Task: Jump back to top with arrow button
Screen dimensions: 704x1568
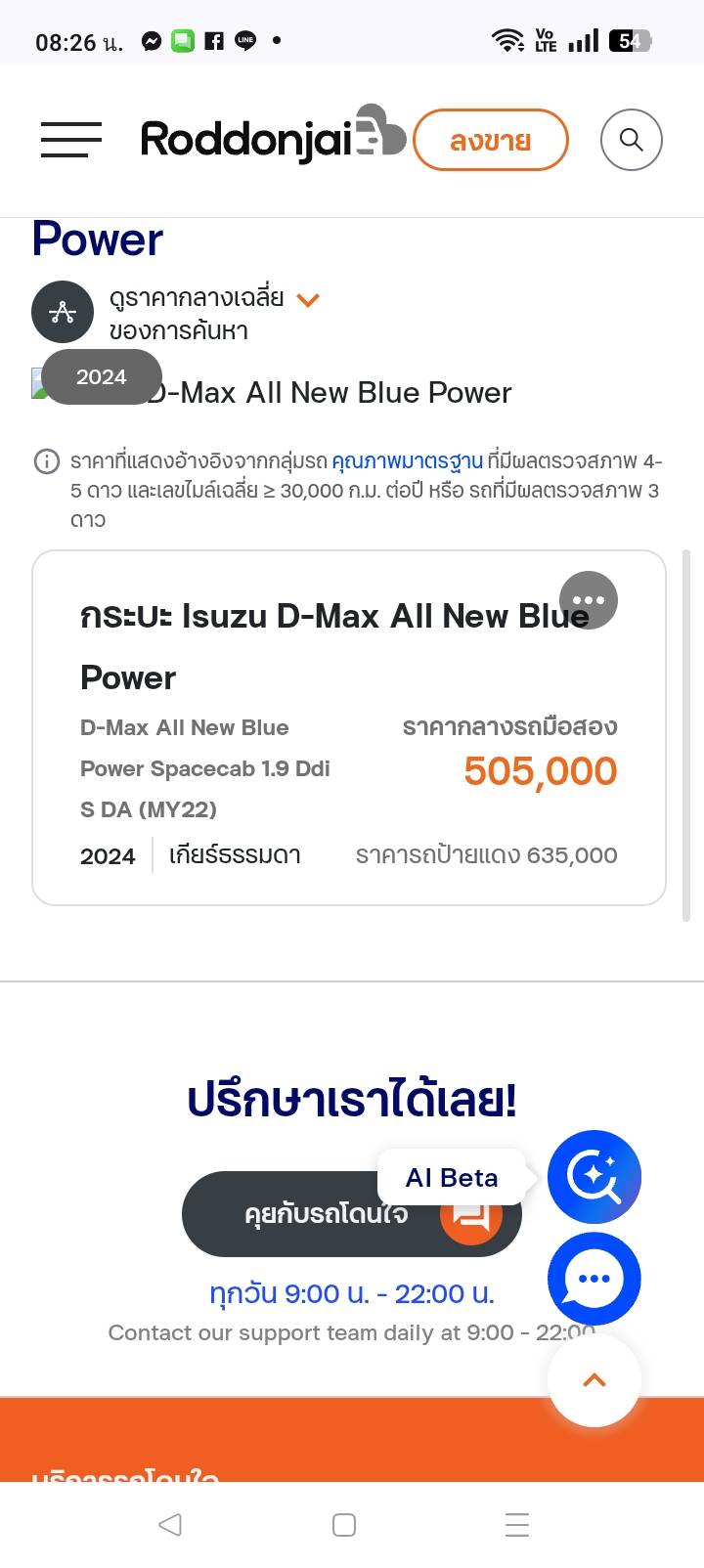Action: pos(594,1379)
